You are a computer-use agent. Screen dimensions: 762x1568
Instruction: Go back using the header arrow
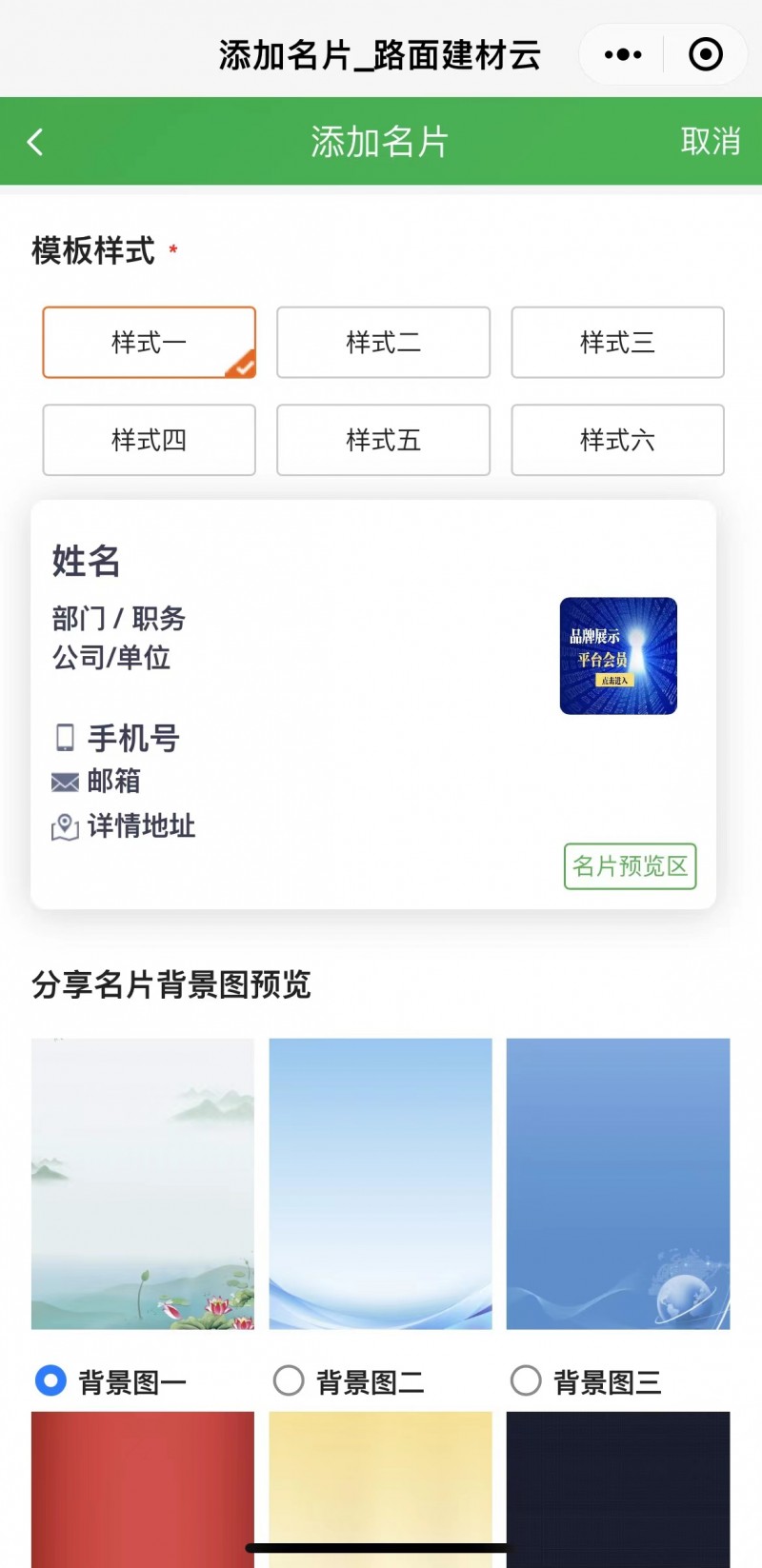point(35,143)
